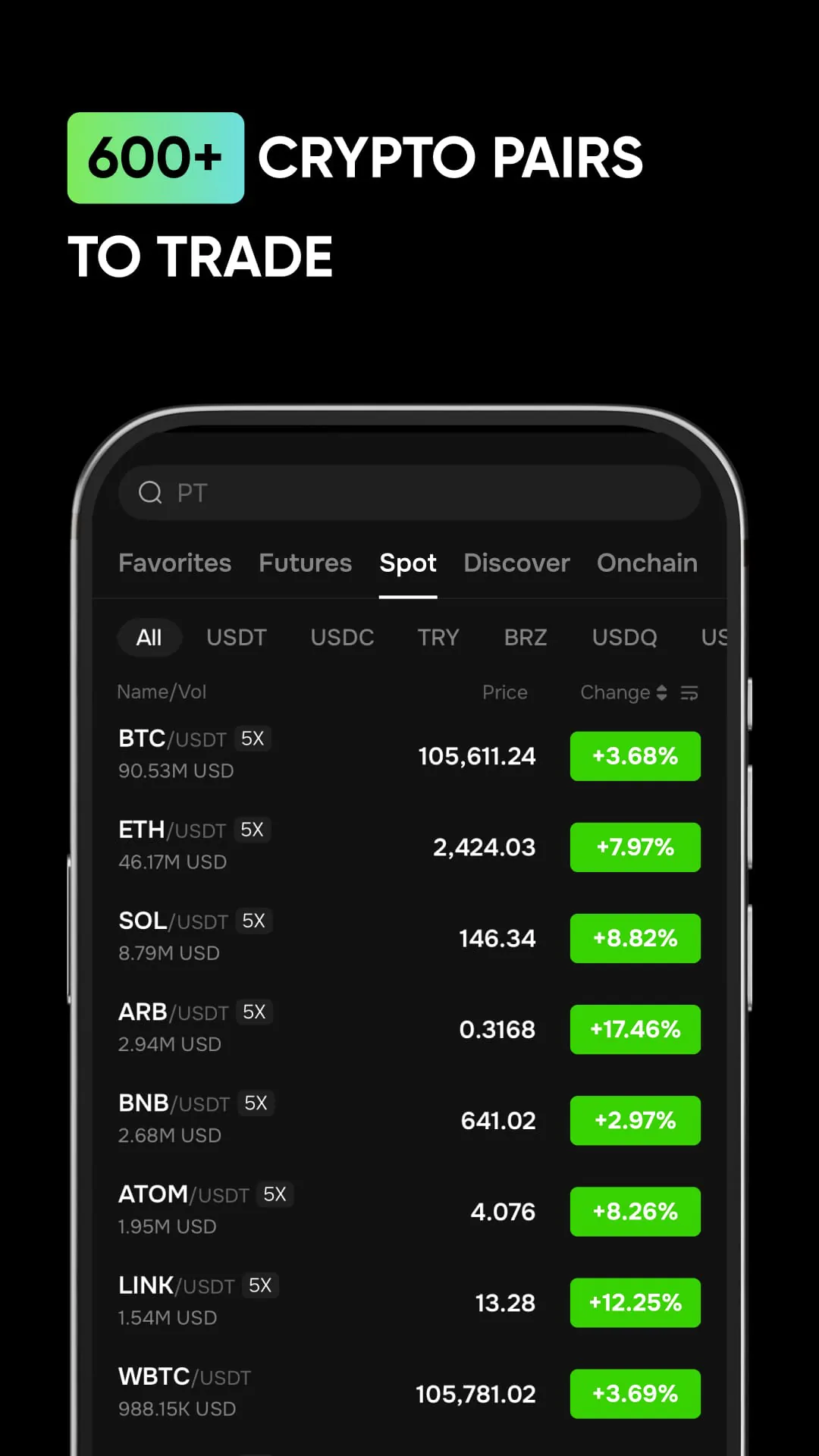Select the USDC filter chip
This screenshot has width=819, height=1456.
342,637
